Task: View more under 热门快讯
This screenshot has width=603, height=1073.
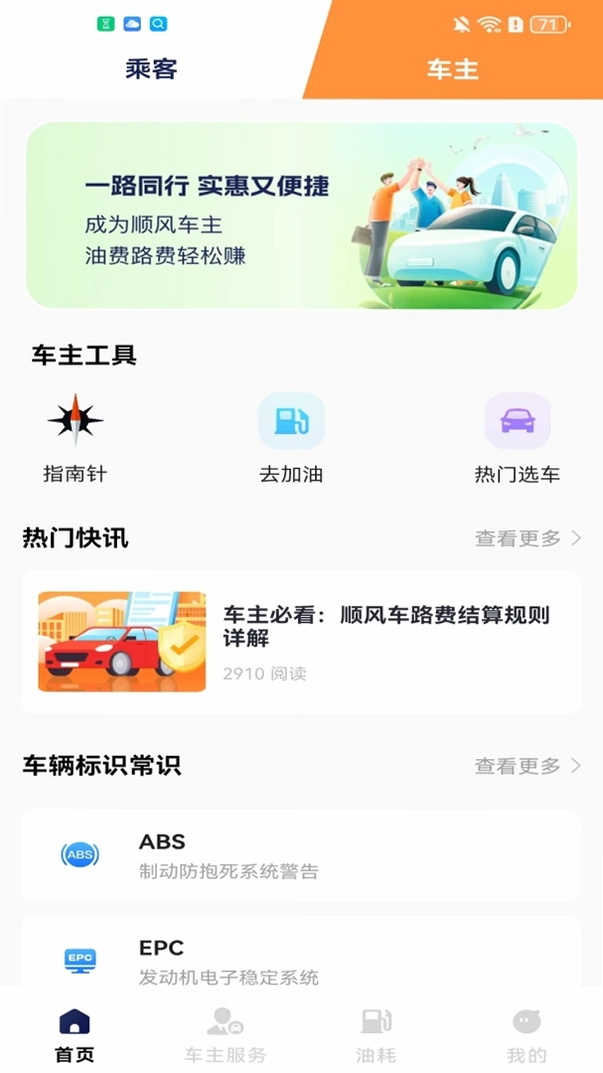Action: pyautogui.click(x=528, y=539)
